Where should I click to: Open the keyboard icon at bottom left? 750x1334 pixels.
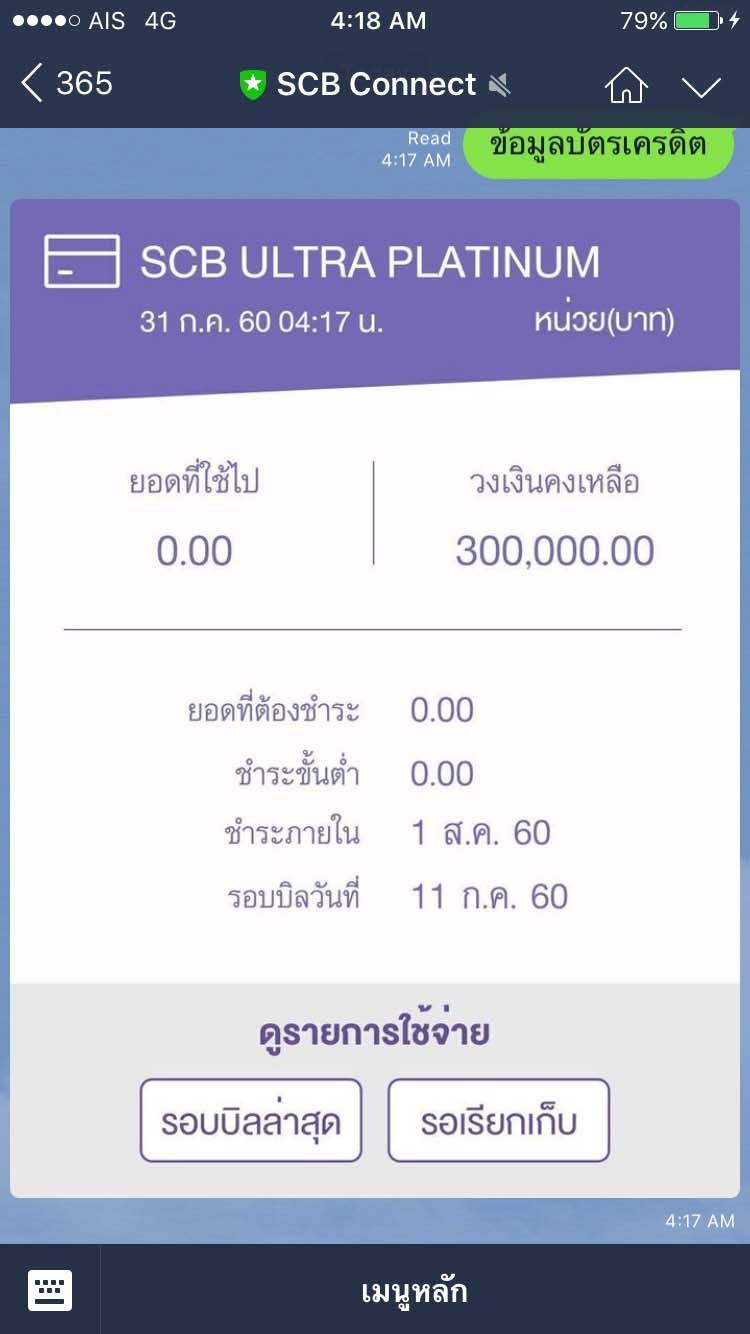[50, 1290]
